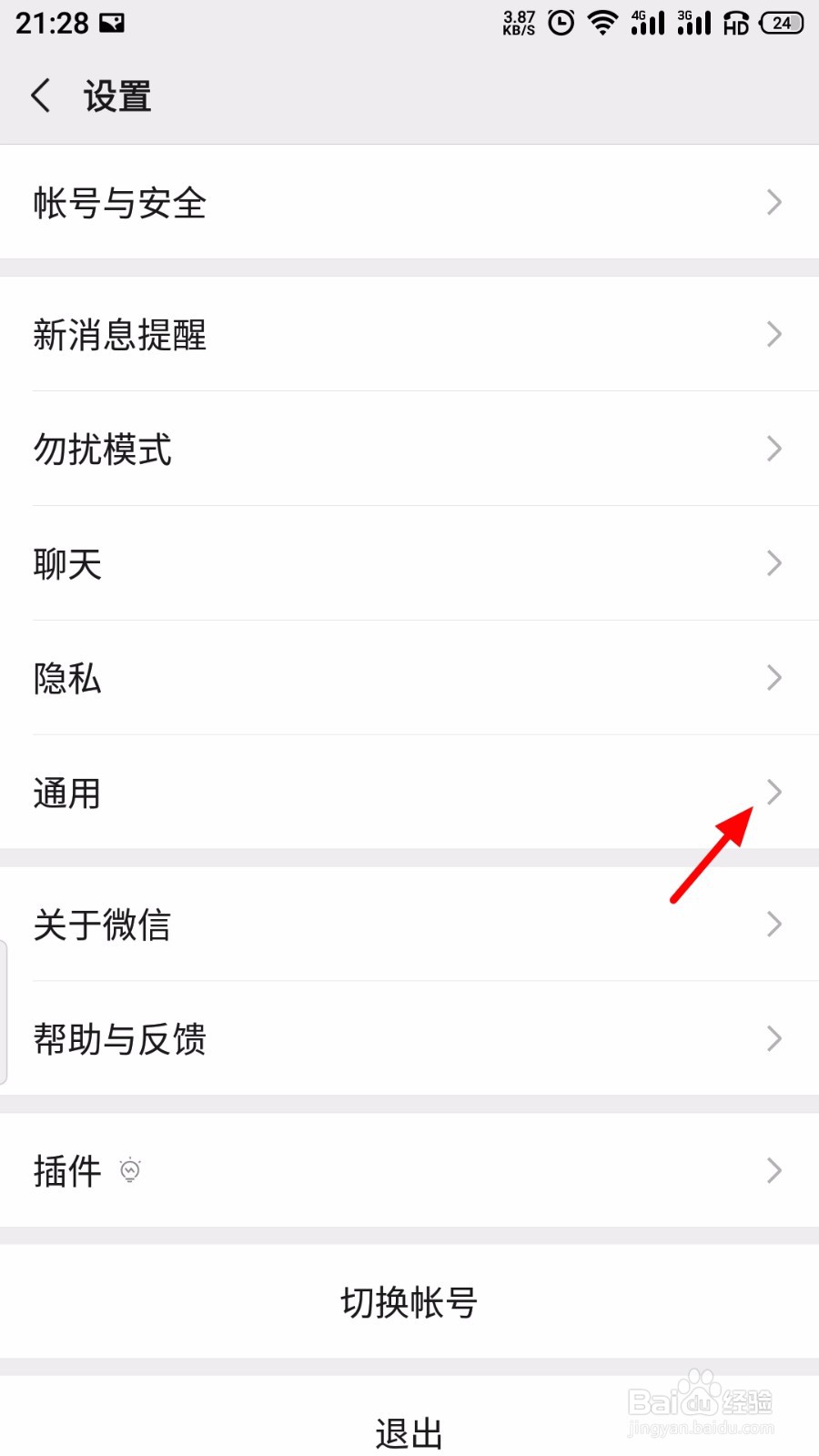This screenshot has width=819, height=1456.
Task: Tap the Wi-Fi icon in the status bar
Action: click(602, 23)
